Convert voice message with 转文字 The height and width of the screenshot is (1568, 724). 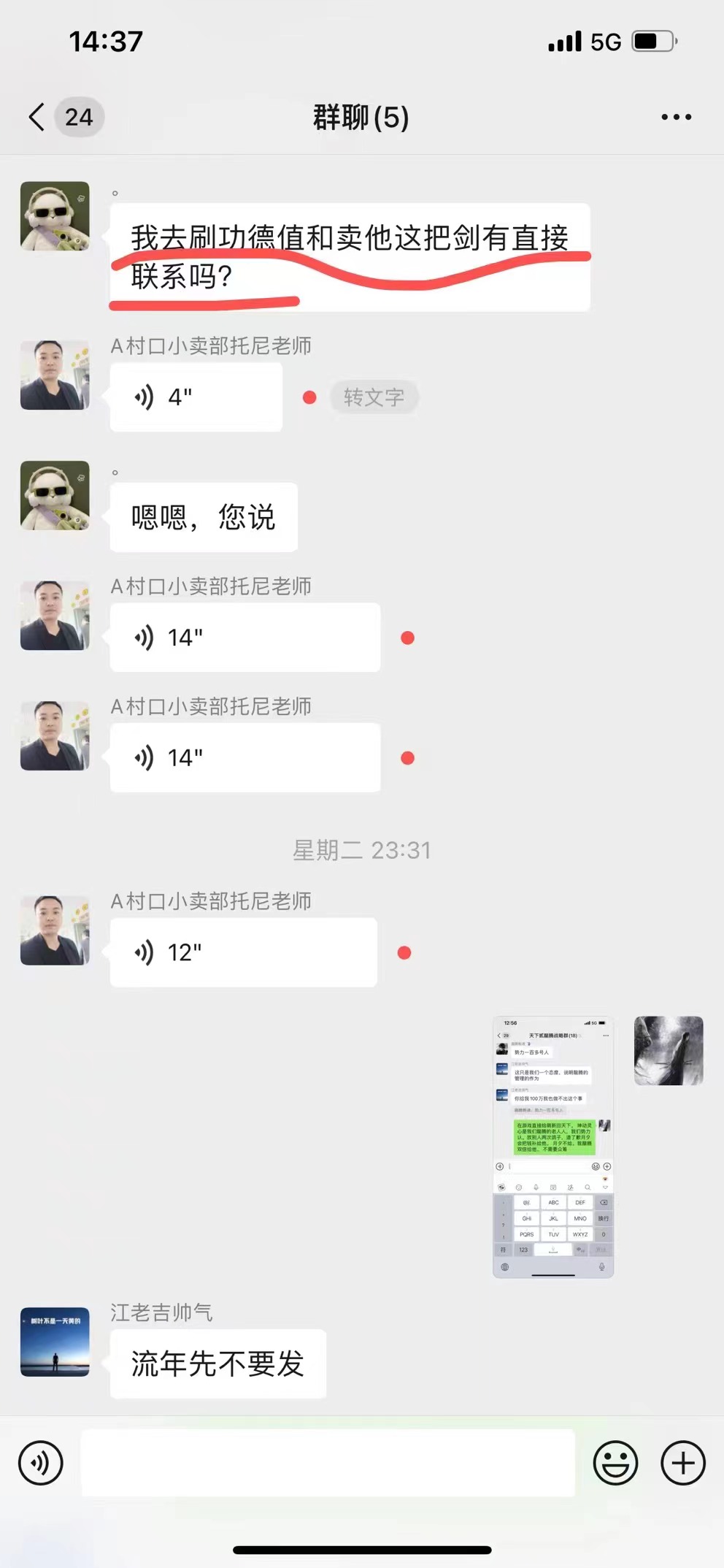(374, 397)
